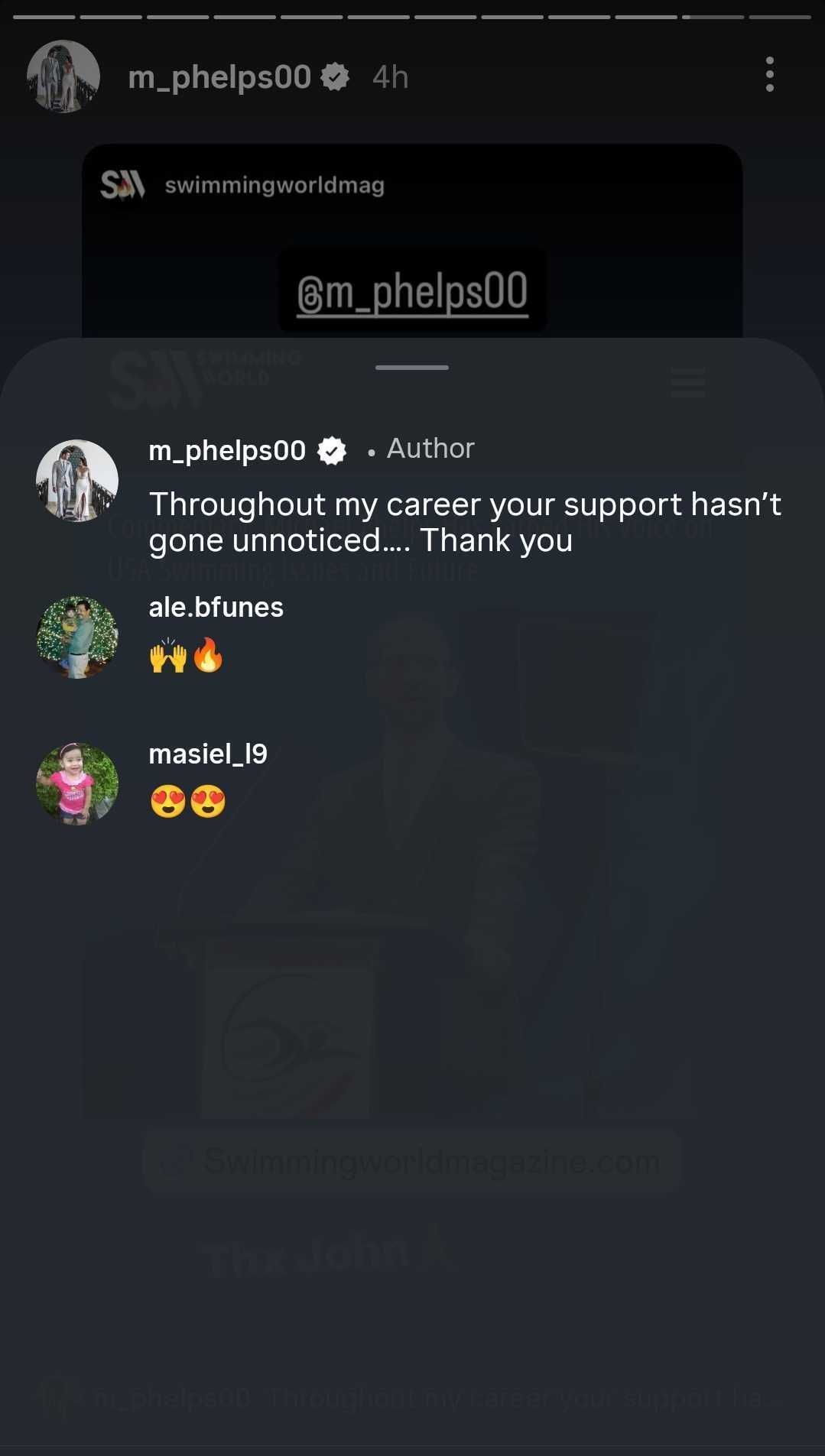Open the swimmingworldmag reshared post
The image size is (825, 1456).
274,185
